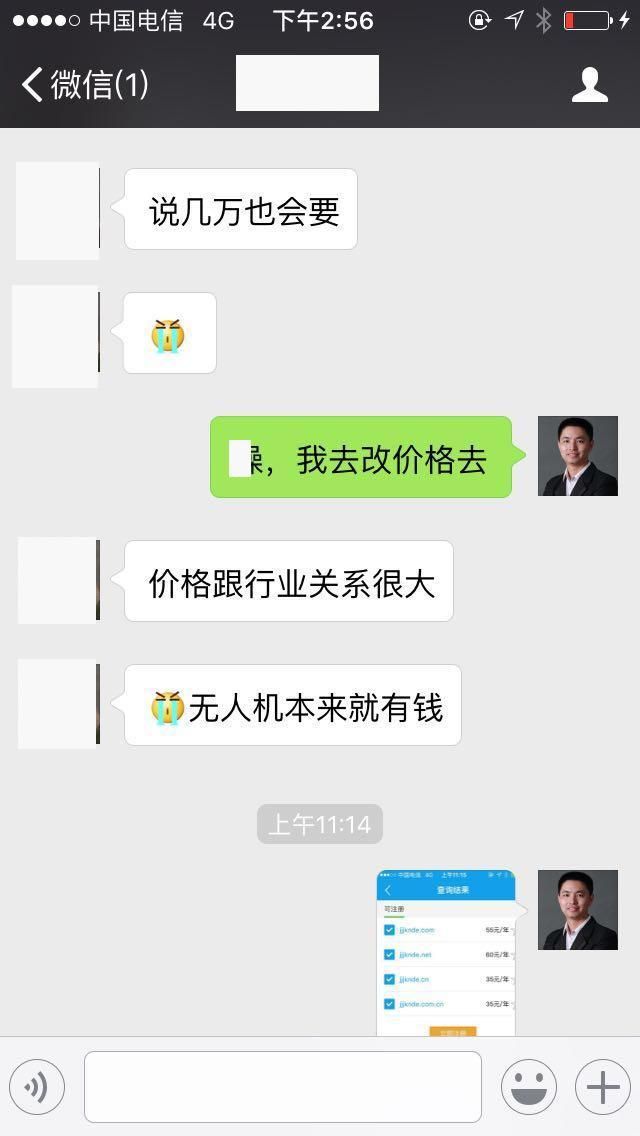The image size is (640, 1136).
Task: Tap my avatar beside 我去改价格去 message
Action: tap(578, 456)
